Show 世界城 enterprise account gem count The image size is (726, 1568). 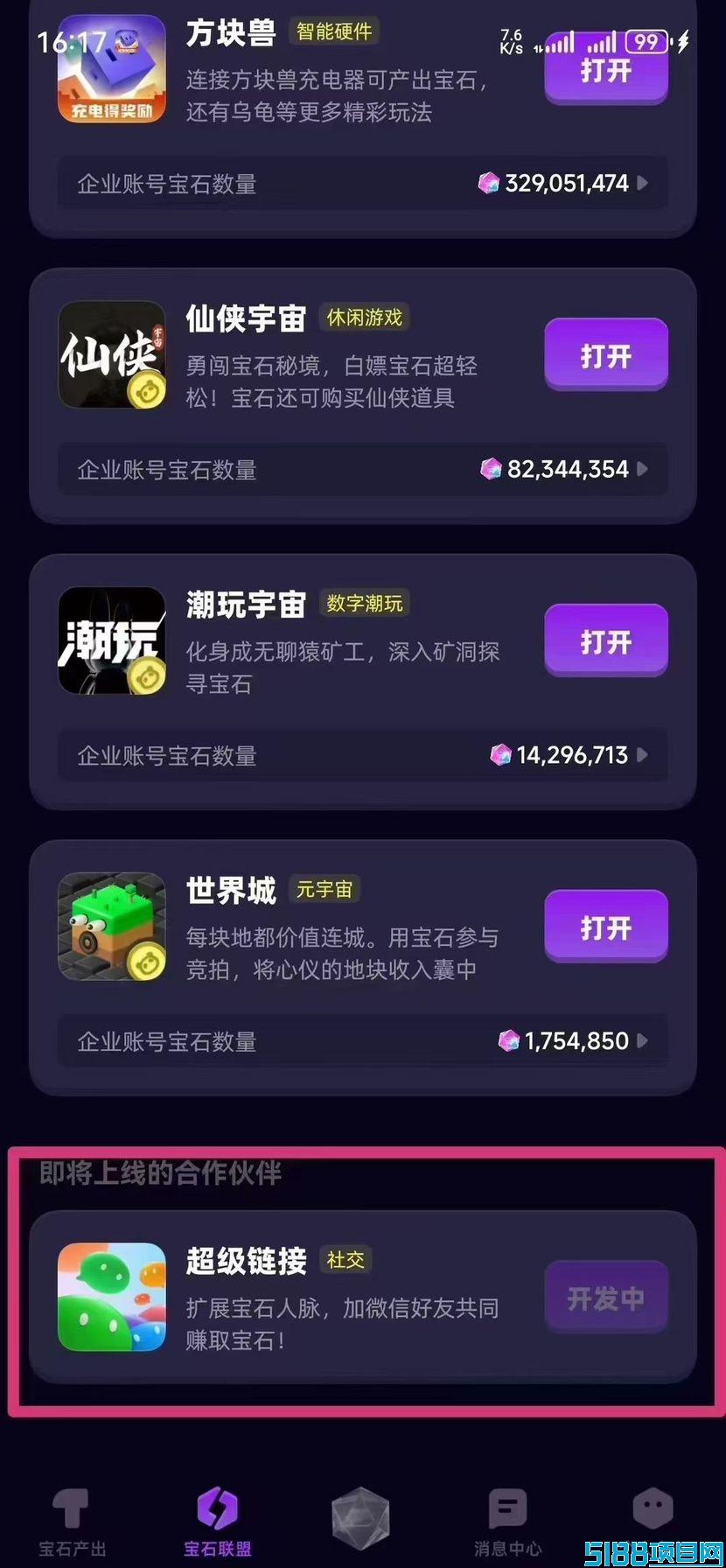362,1041
